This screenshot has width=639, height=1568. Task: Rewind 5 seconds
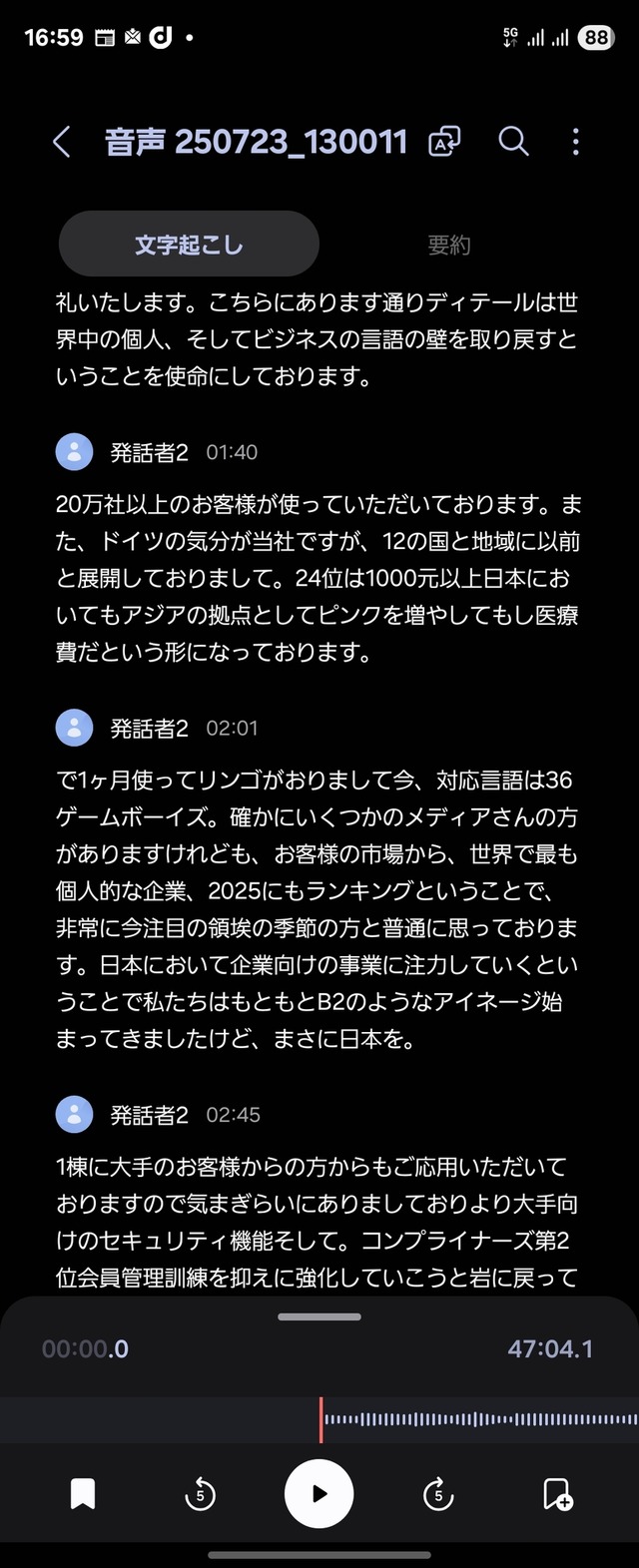click(201, 1494)
